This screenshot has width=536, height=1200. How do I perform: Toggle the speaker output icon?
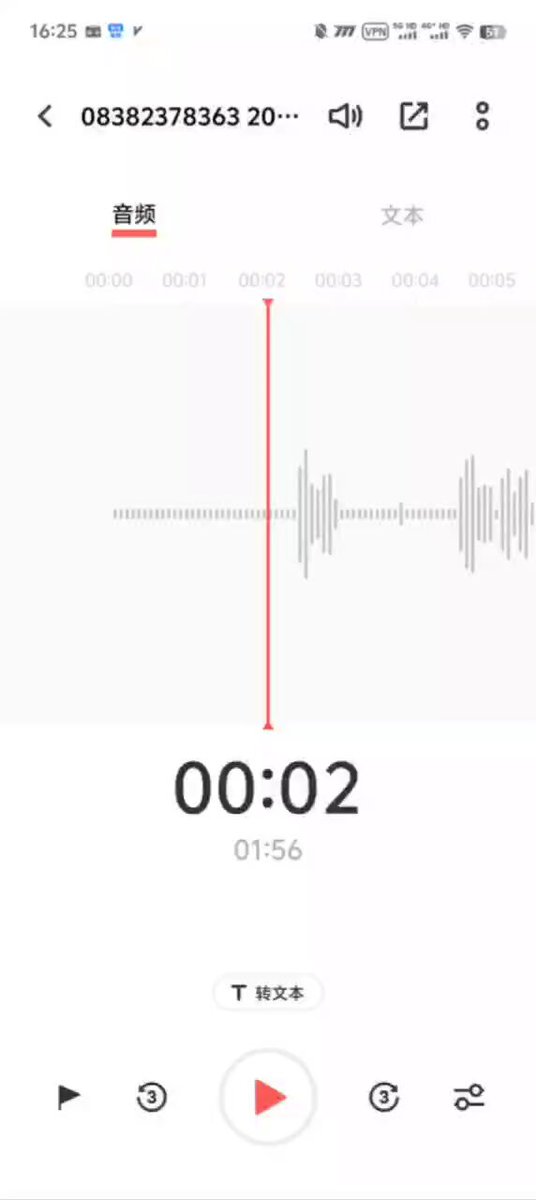point(345,117)
